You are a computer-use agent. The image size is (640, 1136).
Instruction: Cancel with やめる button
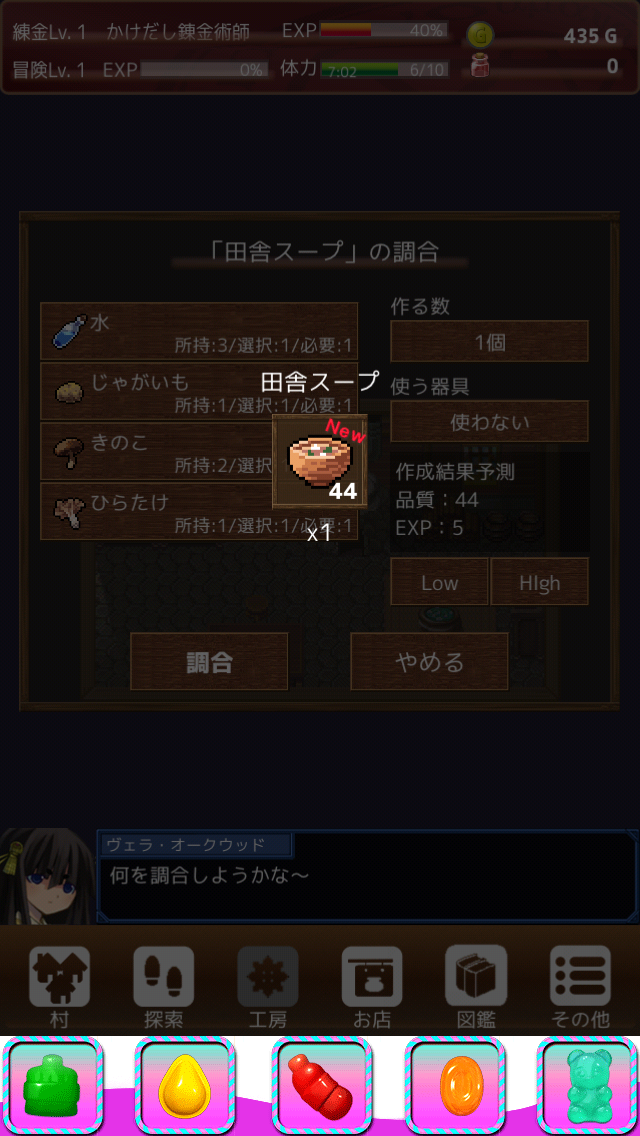click(429, 661)
